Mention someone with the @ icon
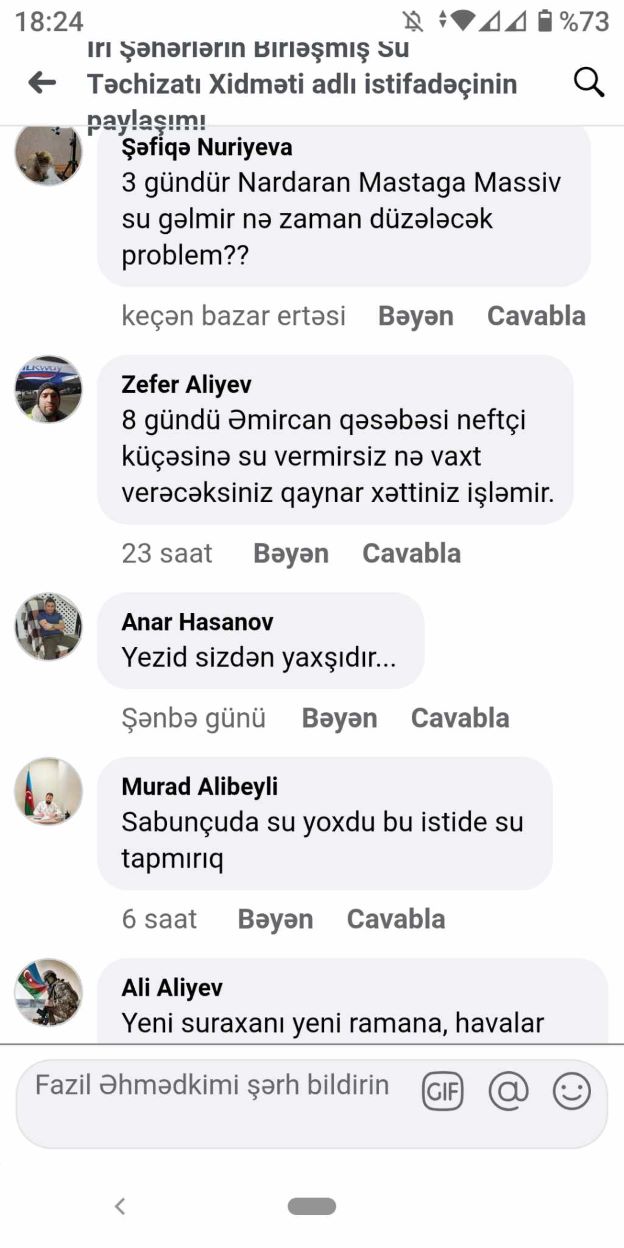The height and width of the screenshot is (1248, 624). coord(508,1092)
